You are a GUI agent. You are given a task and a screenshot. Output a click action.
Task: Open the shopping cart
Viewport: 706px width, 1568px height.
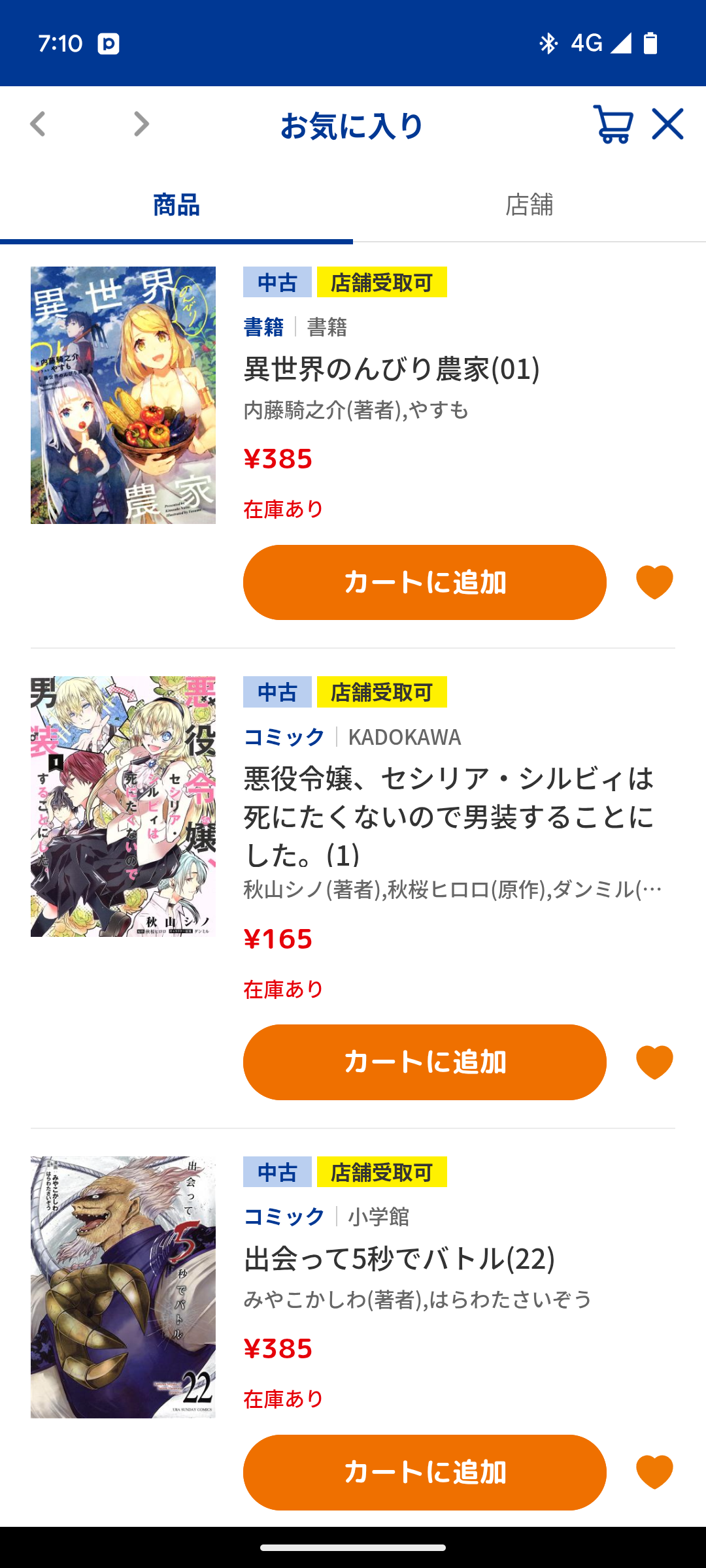pos(613,124)
